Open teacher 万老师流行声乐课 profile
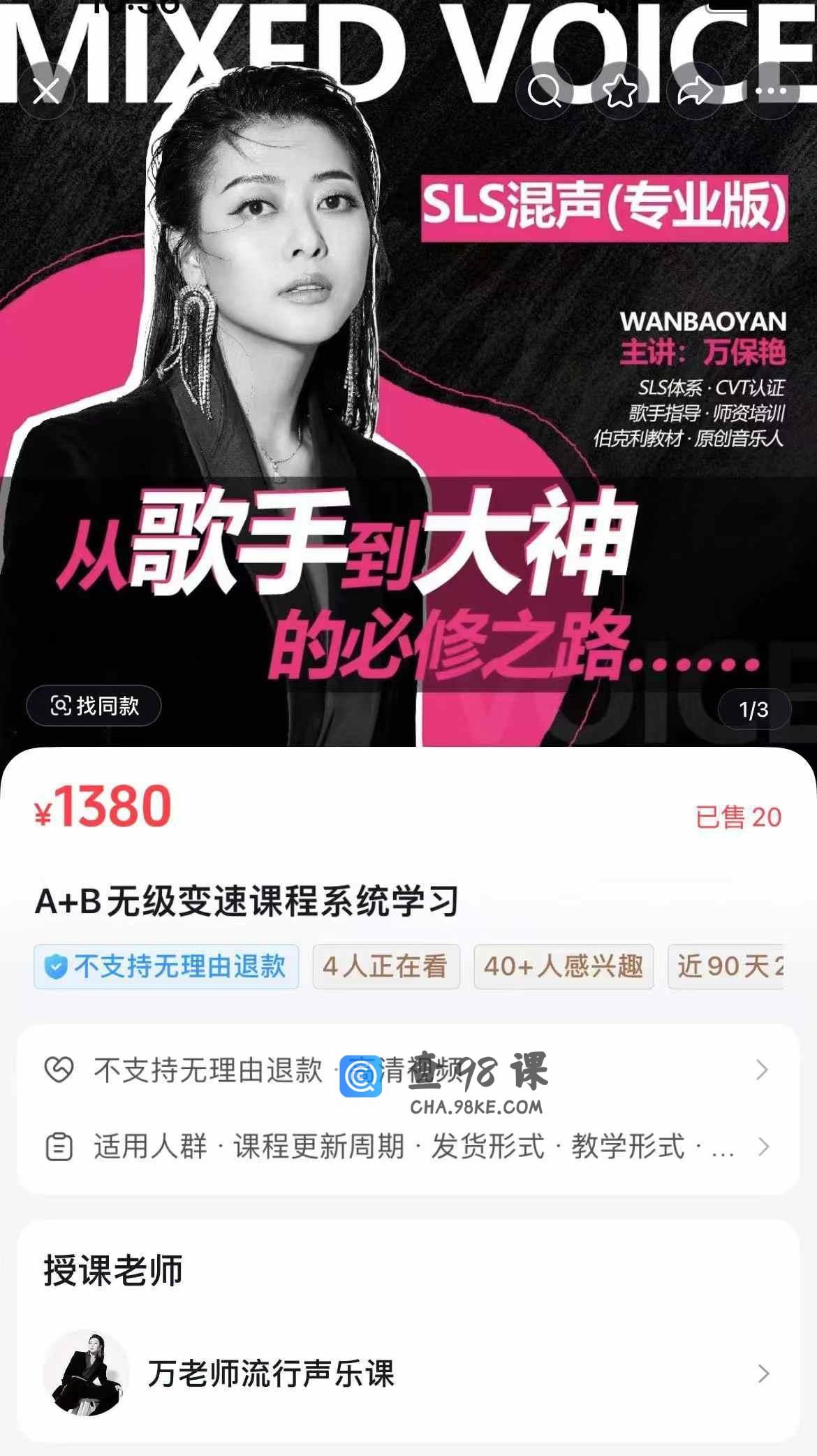The width and height of the screenshot is (817, 1456). click(x=408, y=1374)
